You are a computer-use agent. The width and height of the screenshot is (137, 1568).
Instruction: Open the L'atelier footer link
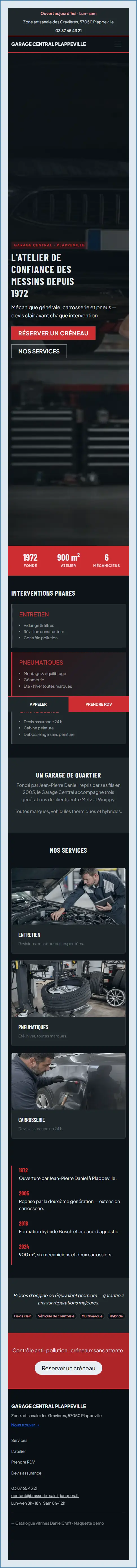point(18,1451)
